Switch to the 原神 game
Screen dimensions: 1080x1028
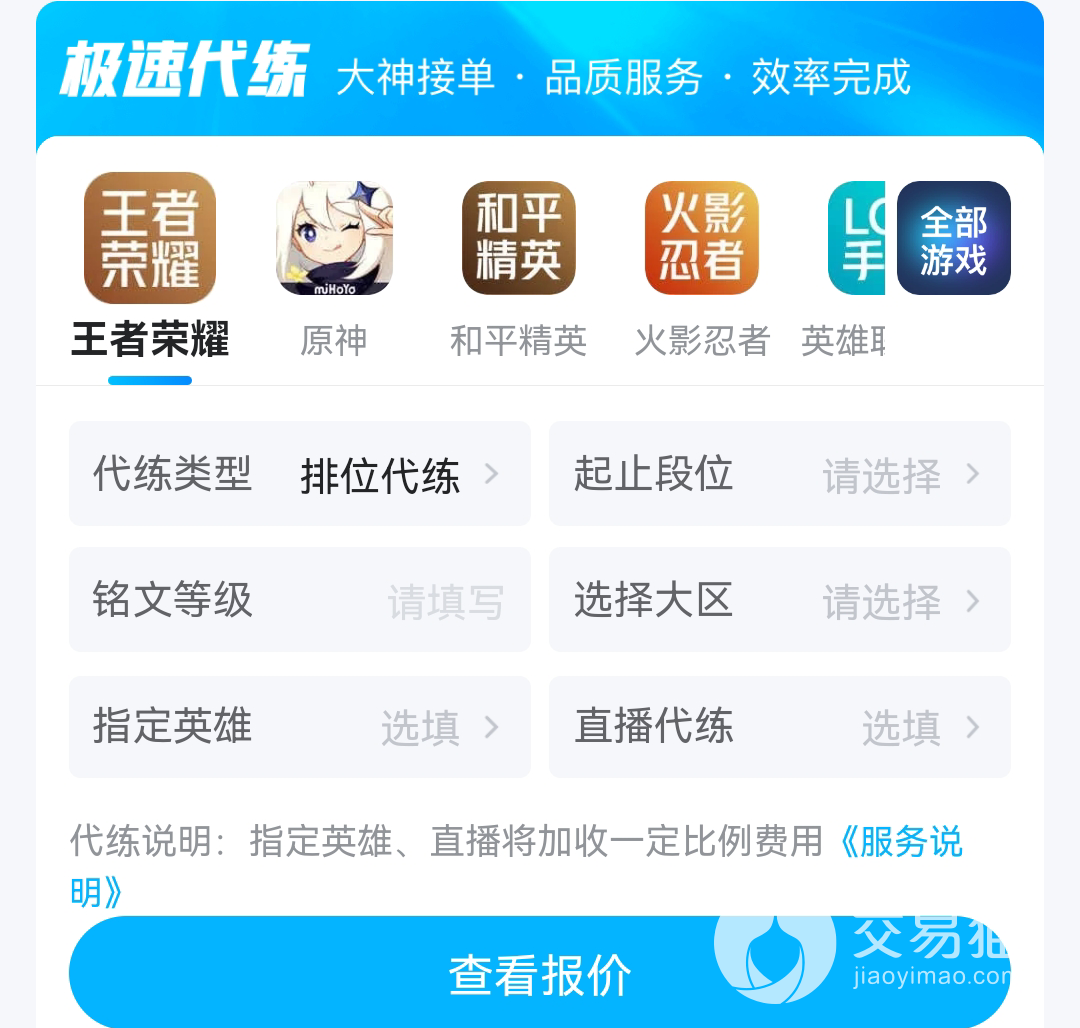[x=334, y=262]
